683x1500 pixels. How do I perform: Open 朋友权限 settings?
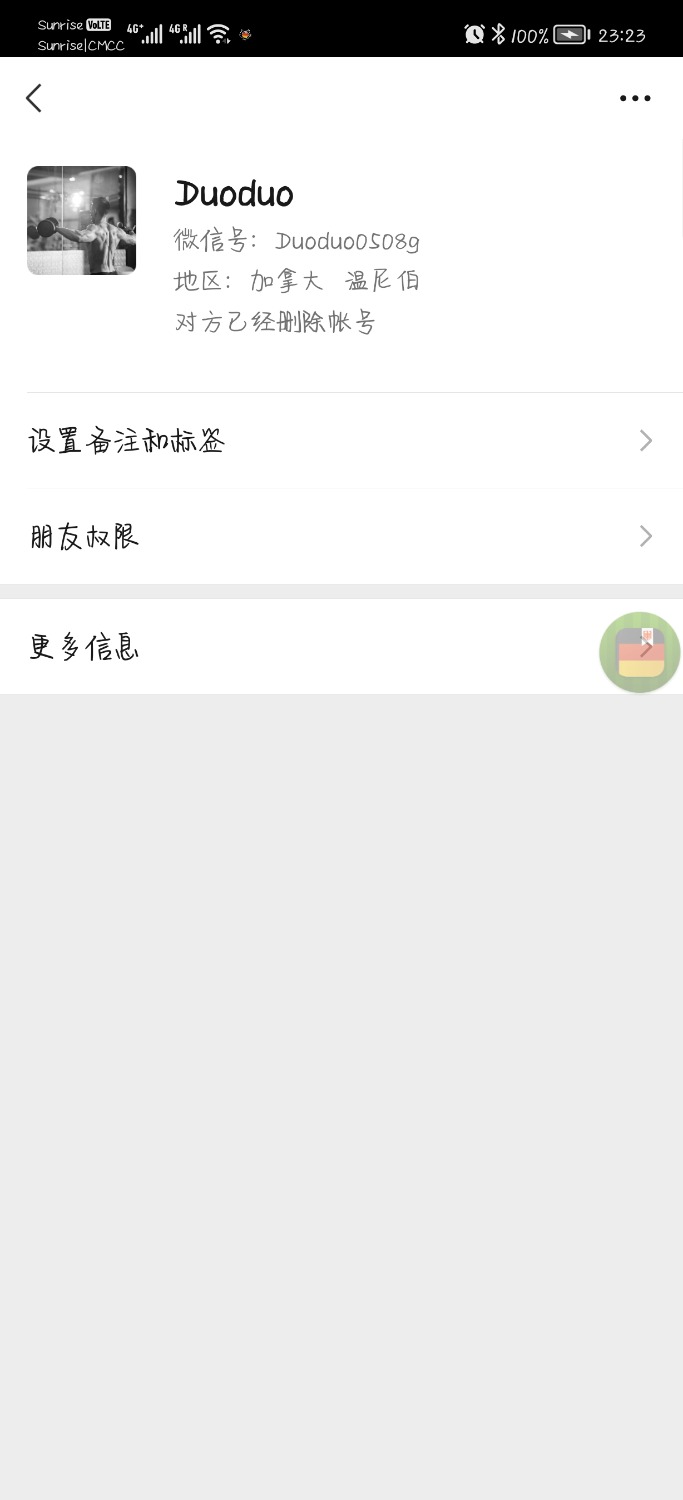pos(341,537)
